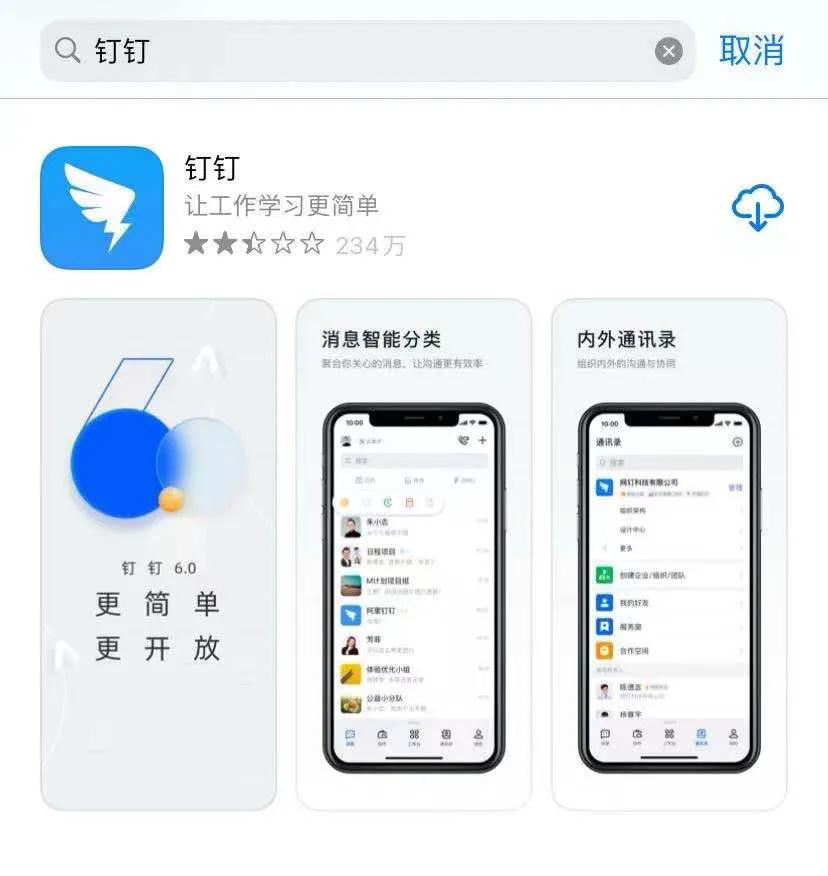Open the 消息智能分类 preview screenshot
This screenshot has width=828, height=876.
413,555
